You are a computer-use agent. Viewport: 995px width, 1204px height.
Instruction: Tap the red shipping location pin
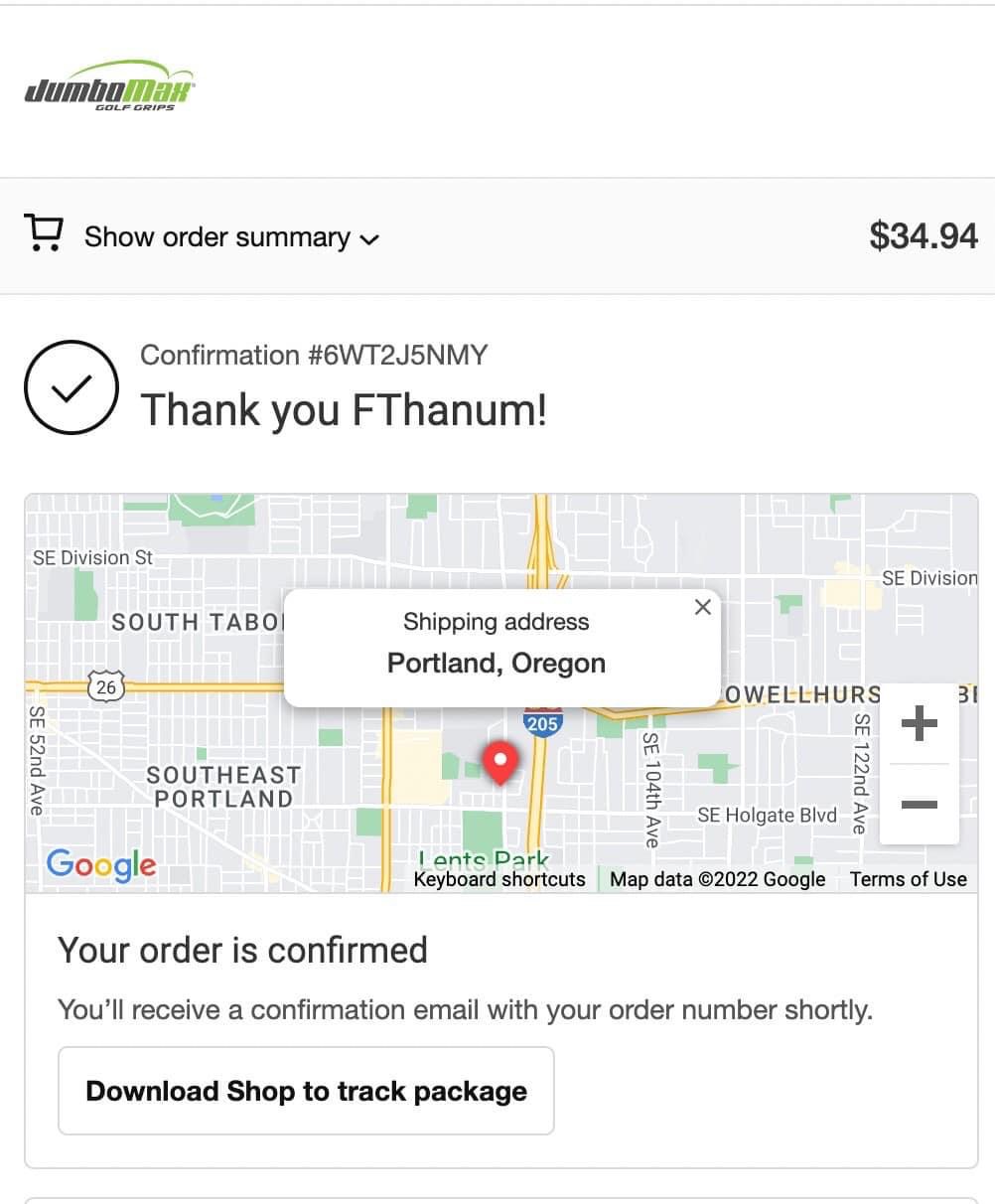(x=500, y=762)
